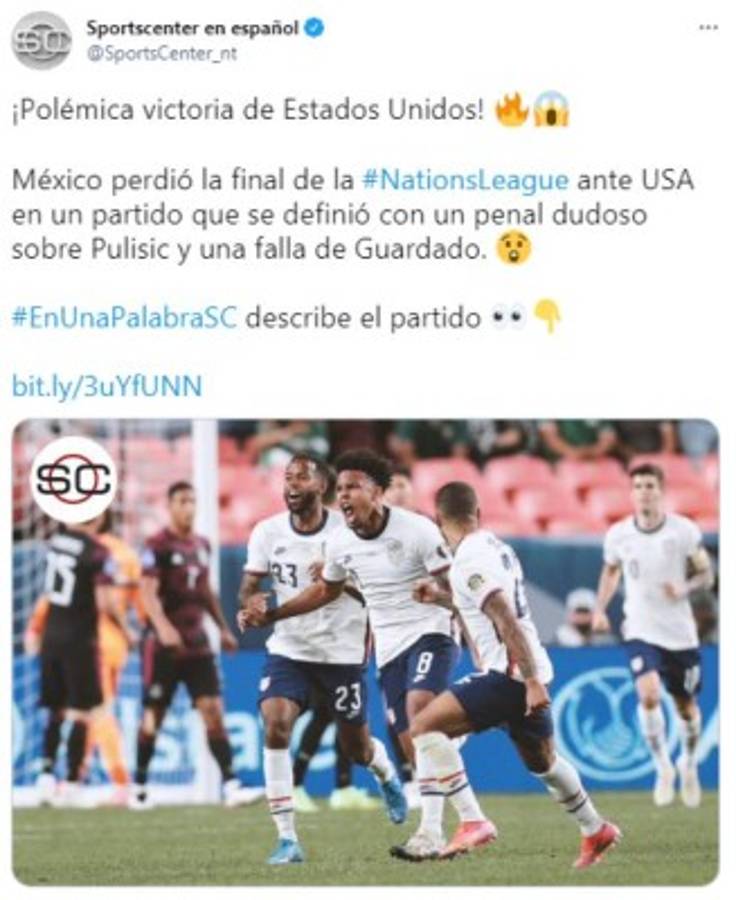Open Sportscenter en español profile avatar
Viewport: 736px width, 900px height.
(x=40, y=41)
